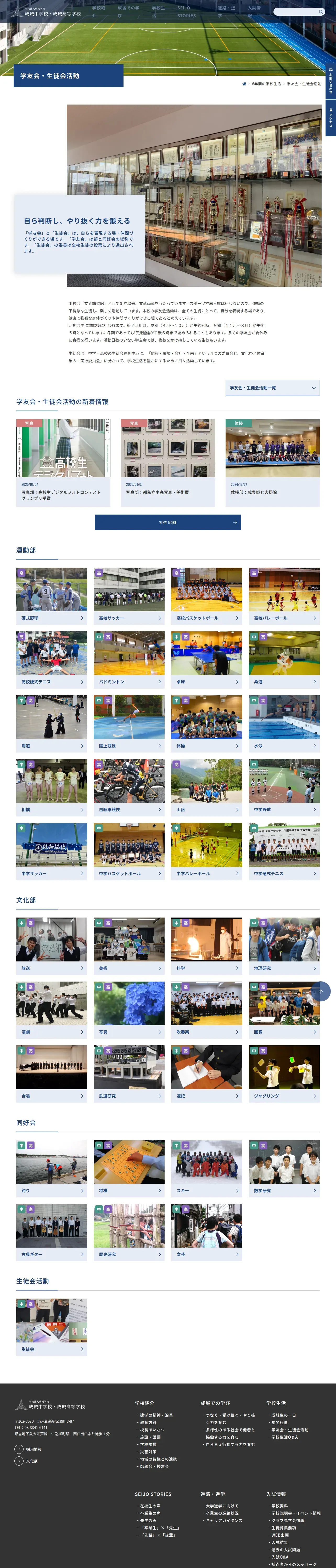Open the search box in the header

tap(299, 11)
